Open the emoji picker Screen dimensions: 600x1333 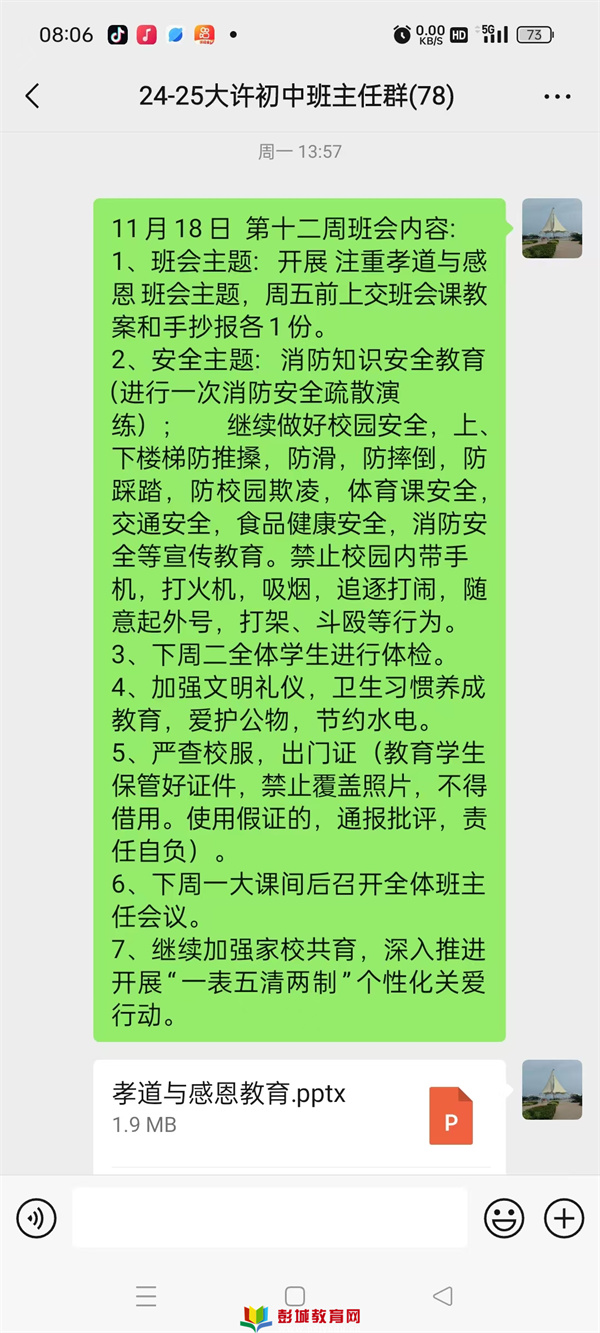click(504, 1218)
